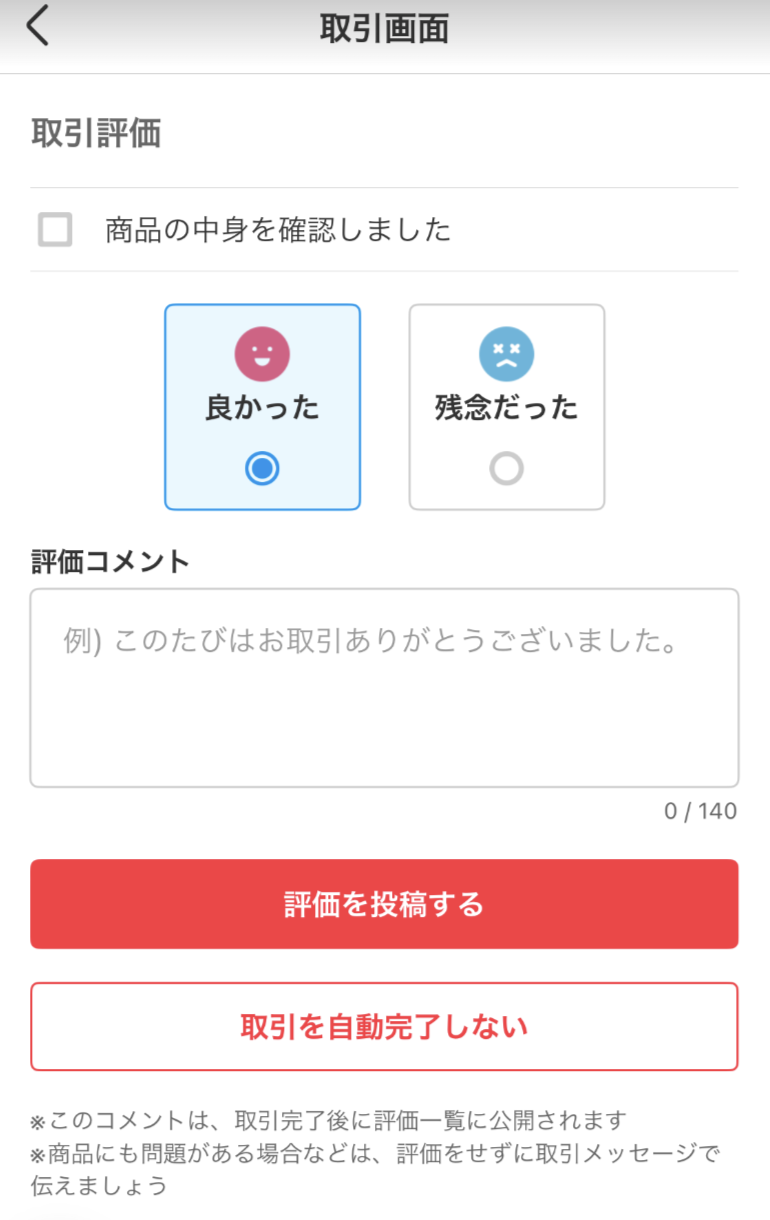The image size is (770, 1220).
Task: Click the empty radio under 残念だった
Action: tap(507, 468)
